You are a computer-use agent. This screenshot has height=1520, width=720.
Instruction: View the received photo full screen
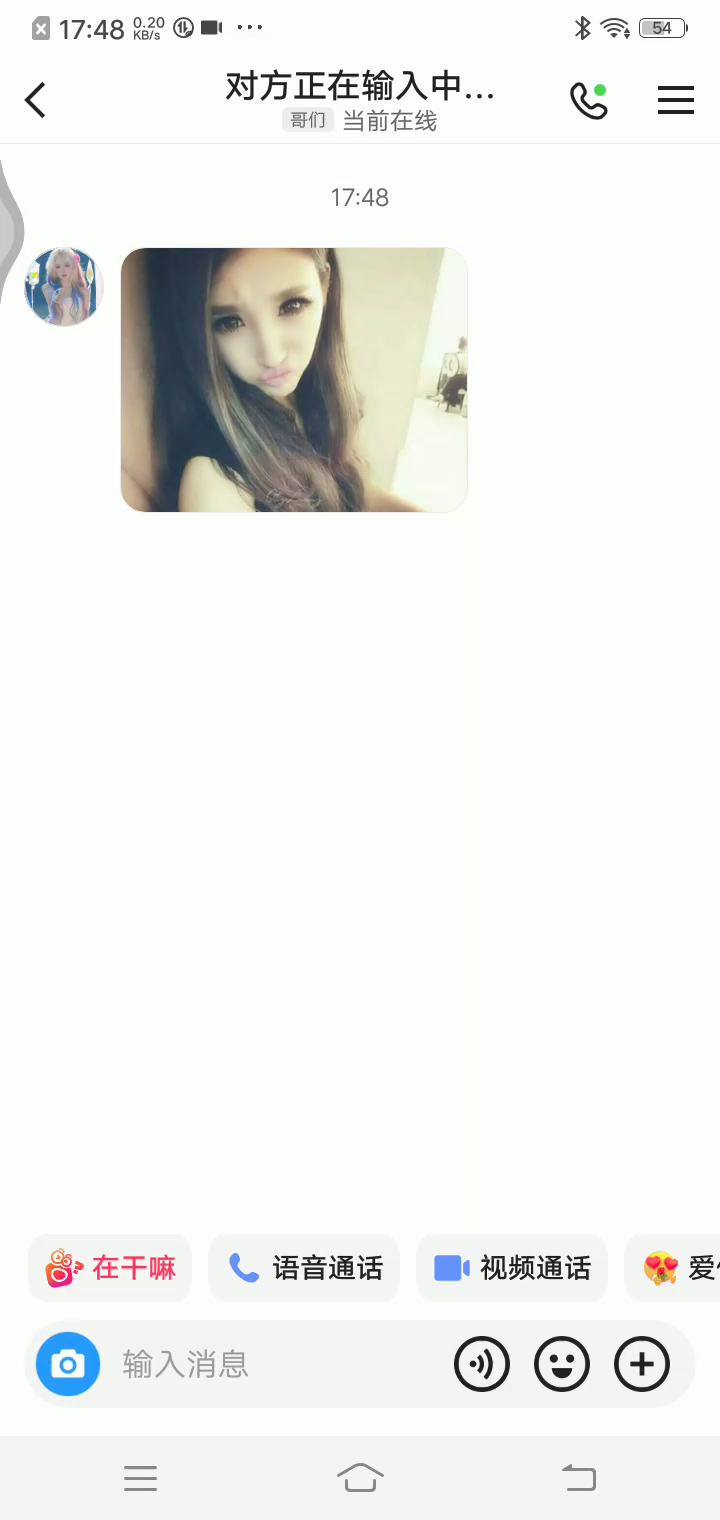click(294, 380)
